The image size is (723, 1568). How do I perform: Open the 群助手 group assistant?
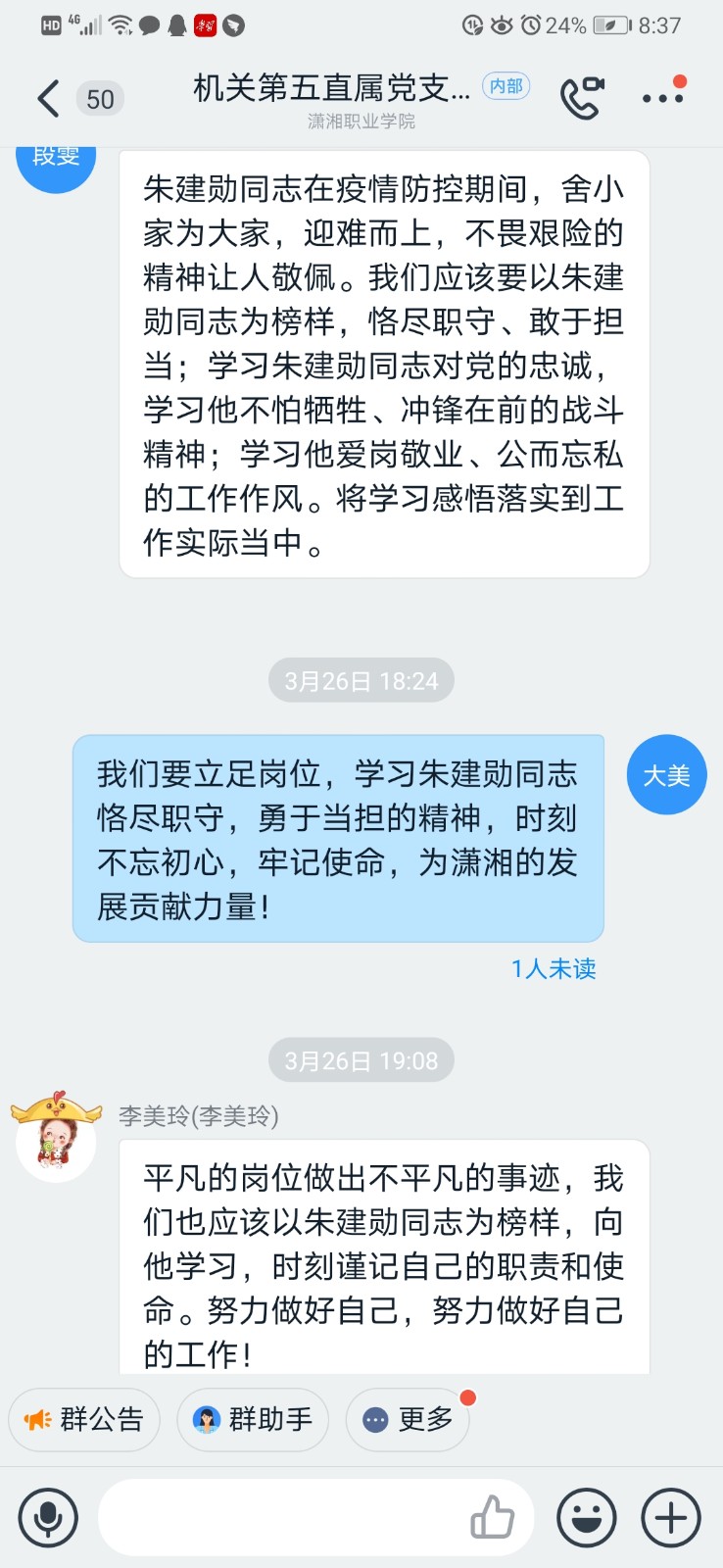pyautogui.click(x=253, y=1419)
